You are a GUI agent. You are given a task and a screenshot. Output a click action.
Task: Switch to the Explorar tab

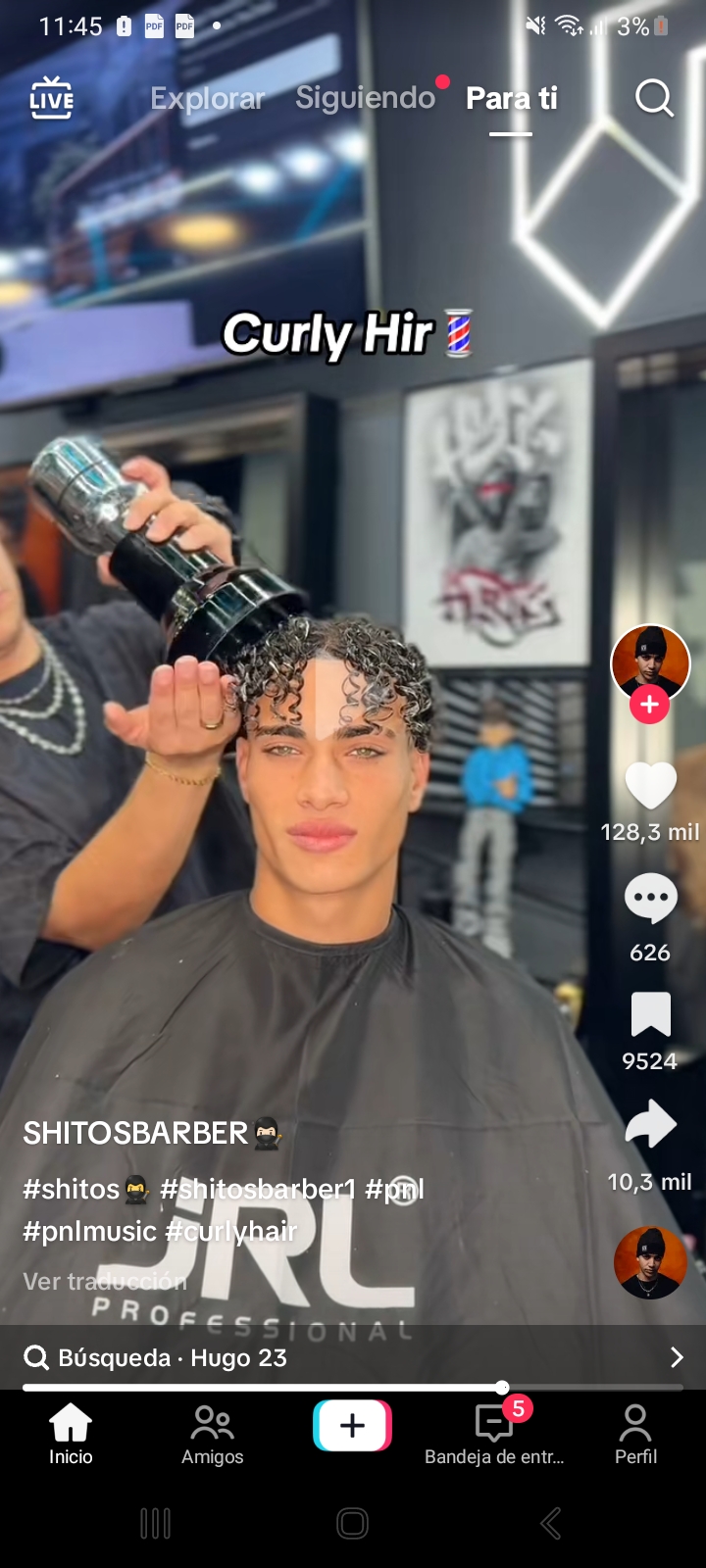(x=207, y=98)
